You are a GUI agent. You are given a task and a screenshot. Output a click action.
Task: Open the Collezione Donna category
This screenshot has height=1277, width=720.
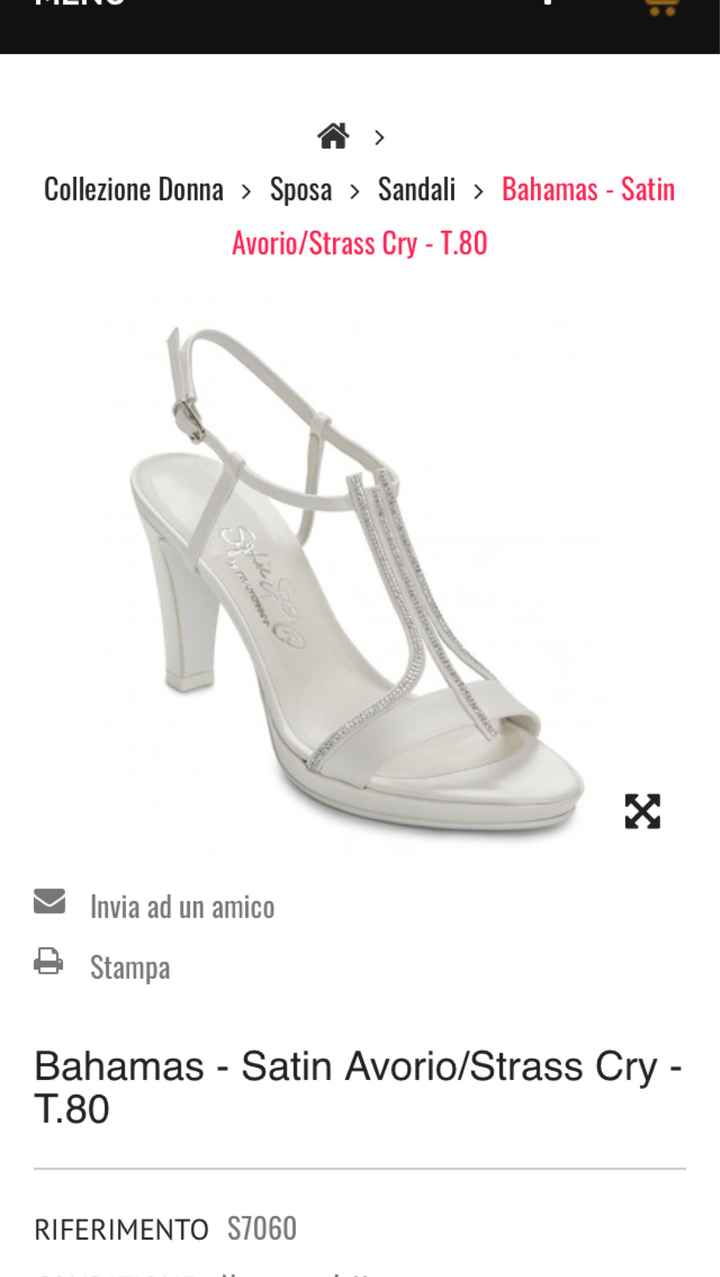[133, 190]
